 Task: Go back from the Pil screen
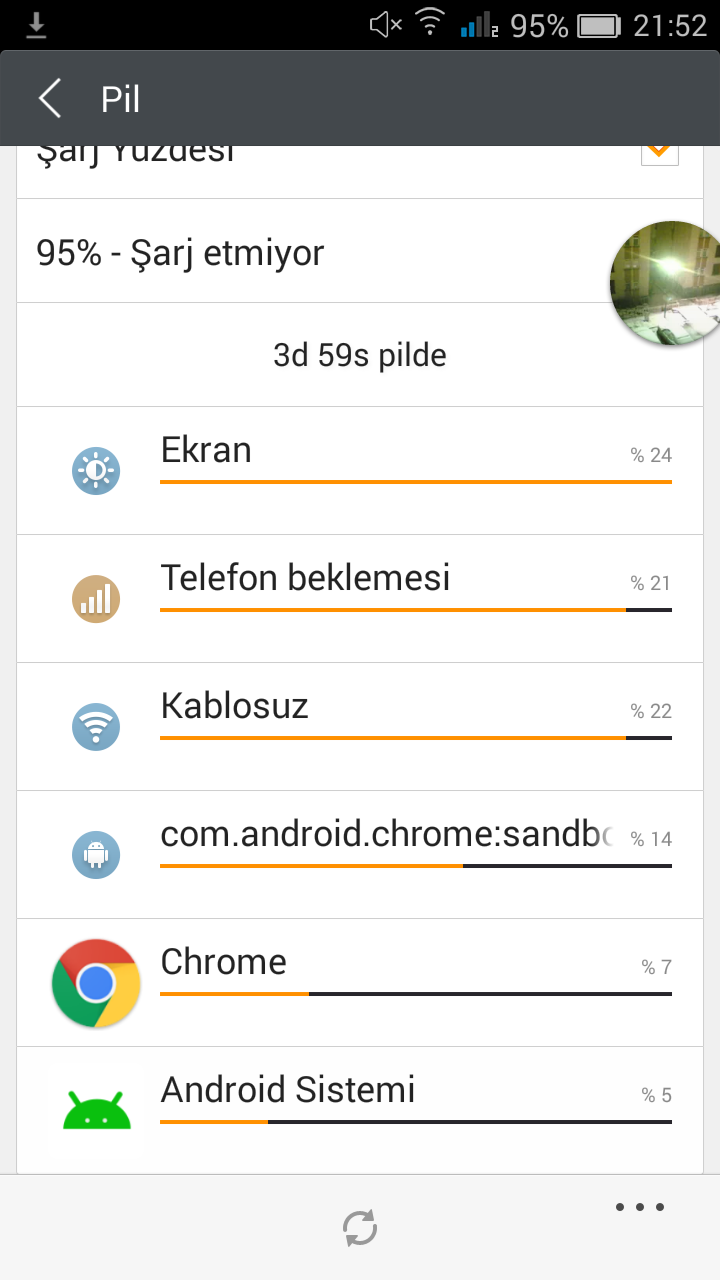(49, 99)
